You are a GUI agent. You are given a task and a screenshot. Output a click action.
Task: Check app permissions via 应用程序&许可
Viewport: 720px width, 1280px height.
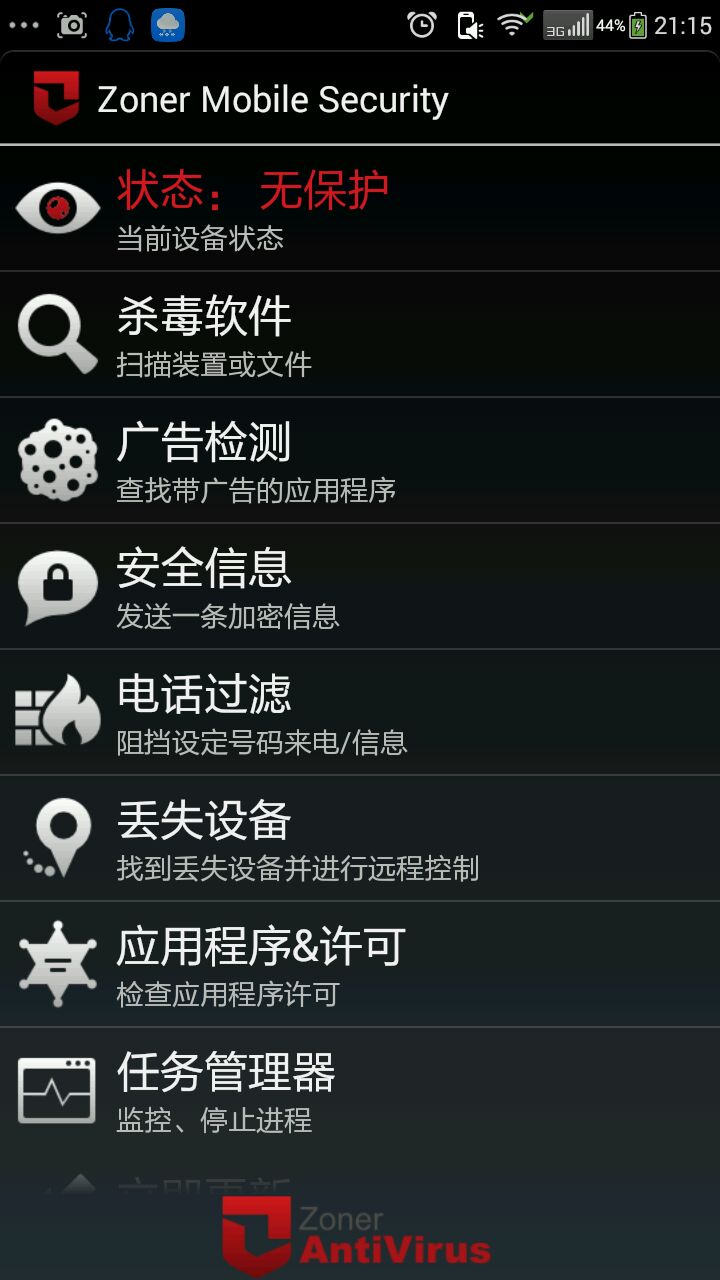pos(360,965)
